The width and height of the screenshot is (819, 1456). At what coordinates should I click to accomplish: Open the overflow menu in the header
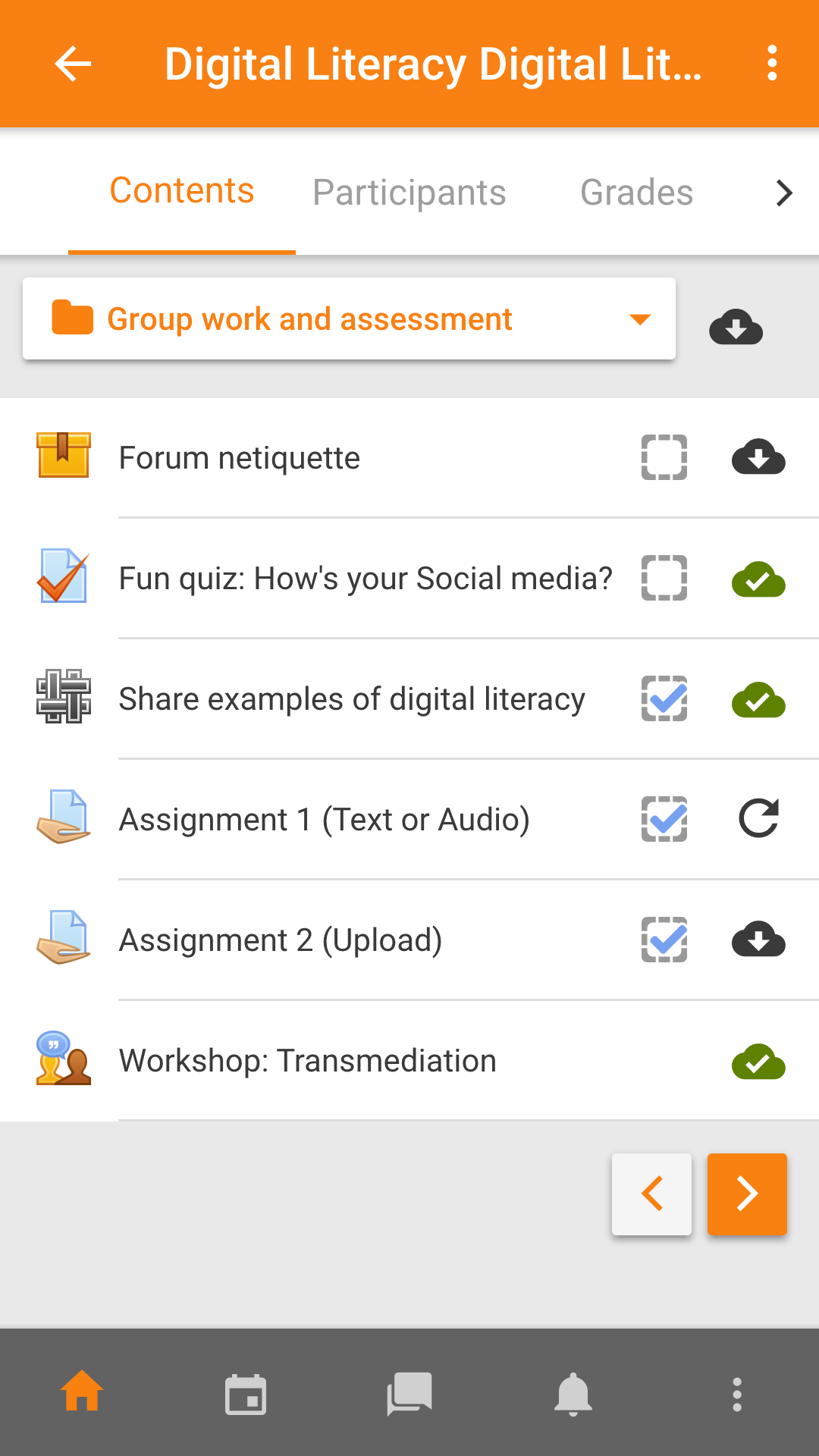772,64
